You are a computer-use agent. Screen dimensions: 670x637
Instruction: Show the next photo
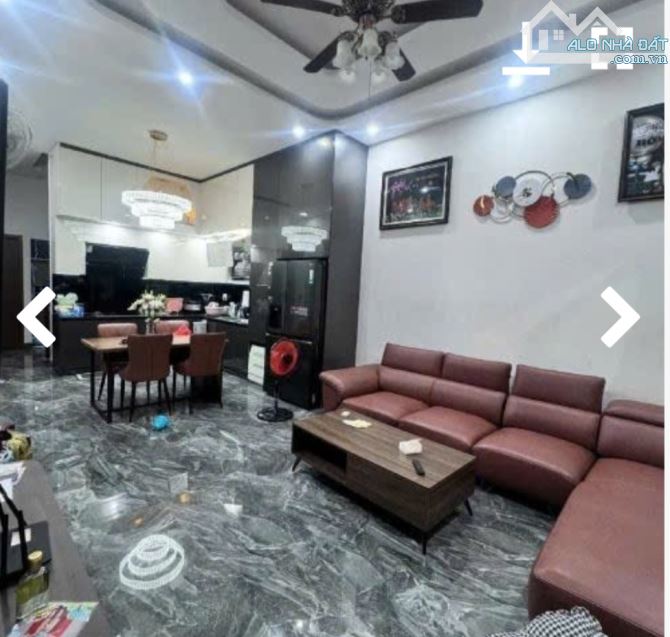coord(619,317)
